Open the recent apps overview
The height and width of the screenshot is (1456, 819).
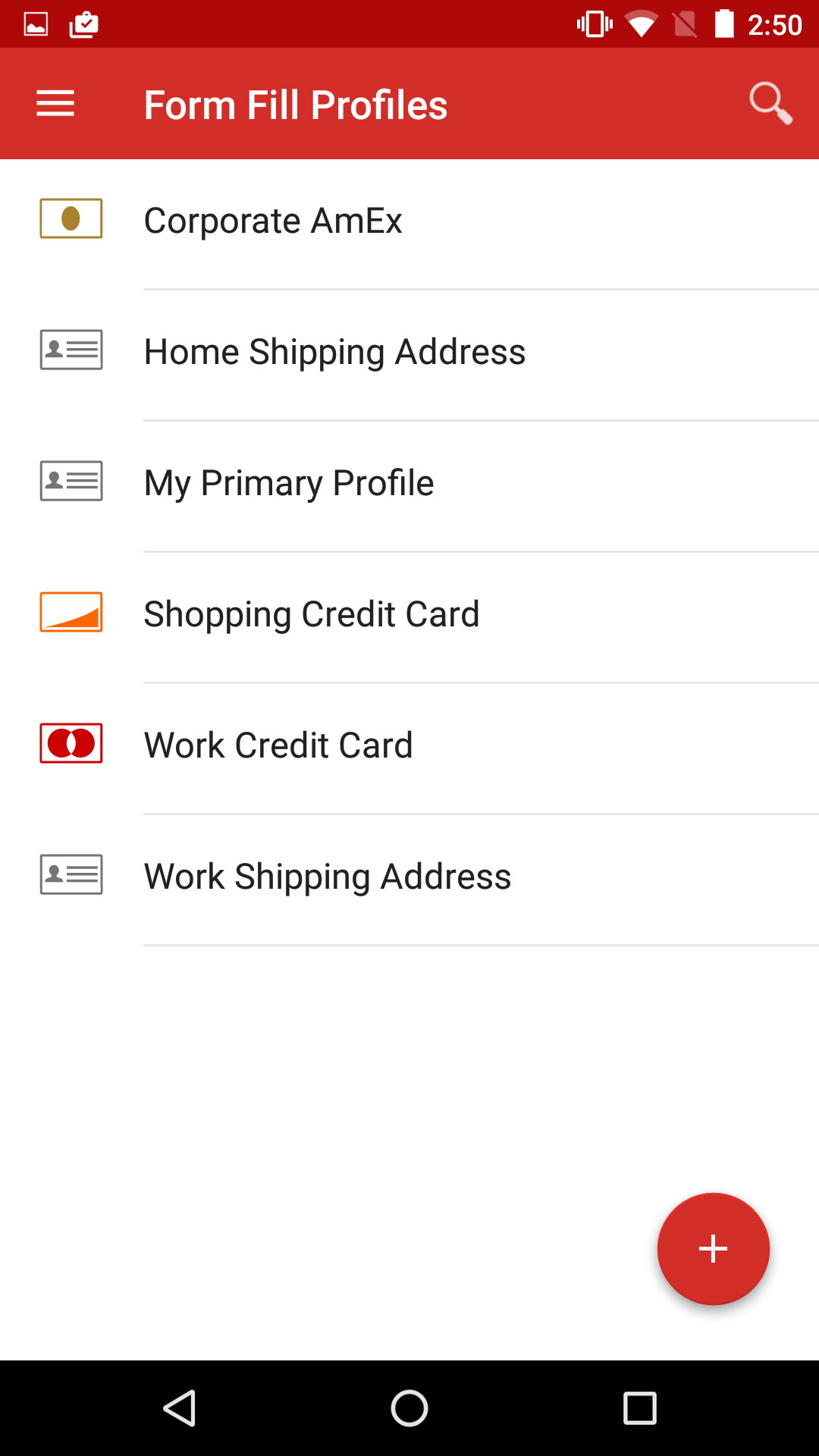pyautogui.click(x=639, y=1408)
